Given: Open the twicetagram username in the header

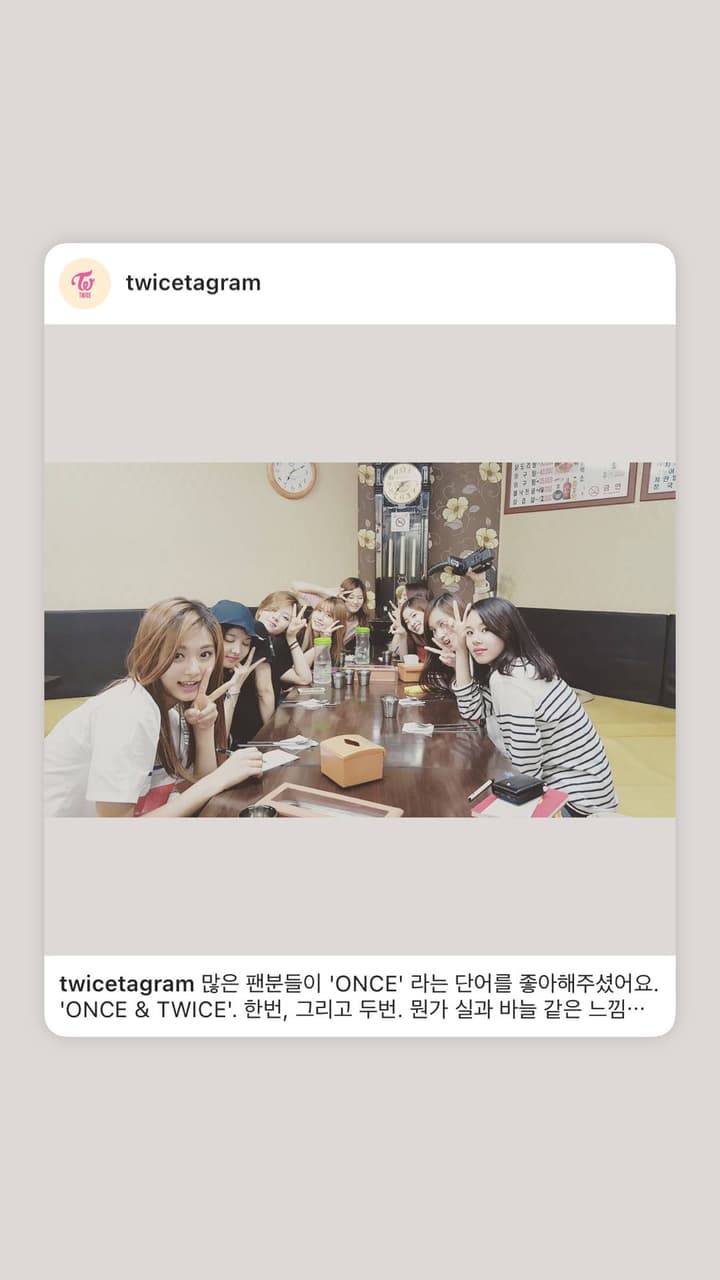Looking at the screenshot, I should (x=194, y=282).
